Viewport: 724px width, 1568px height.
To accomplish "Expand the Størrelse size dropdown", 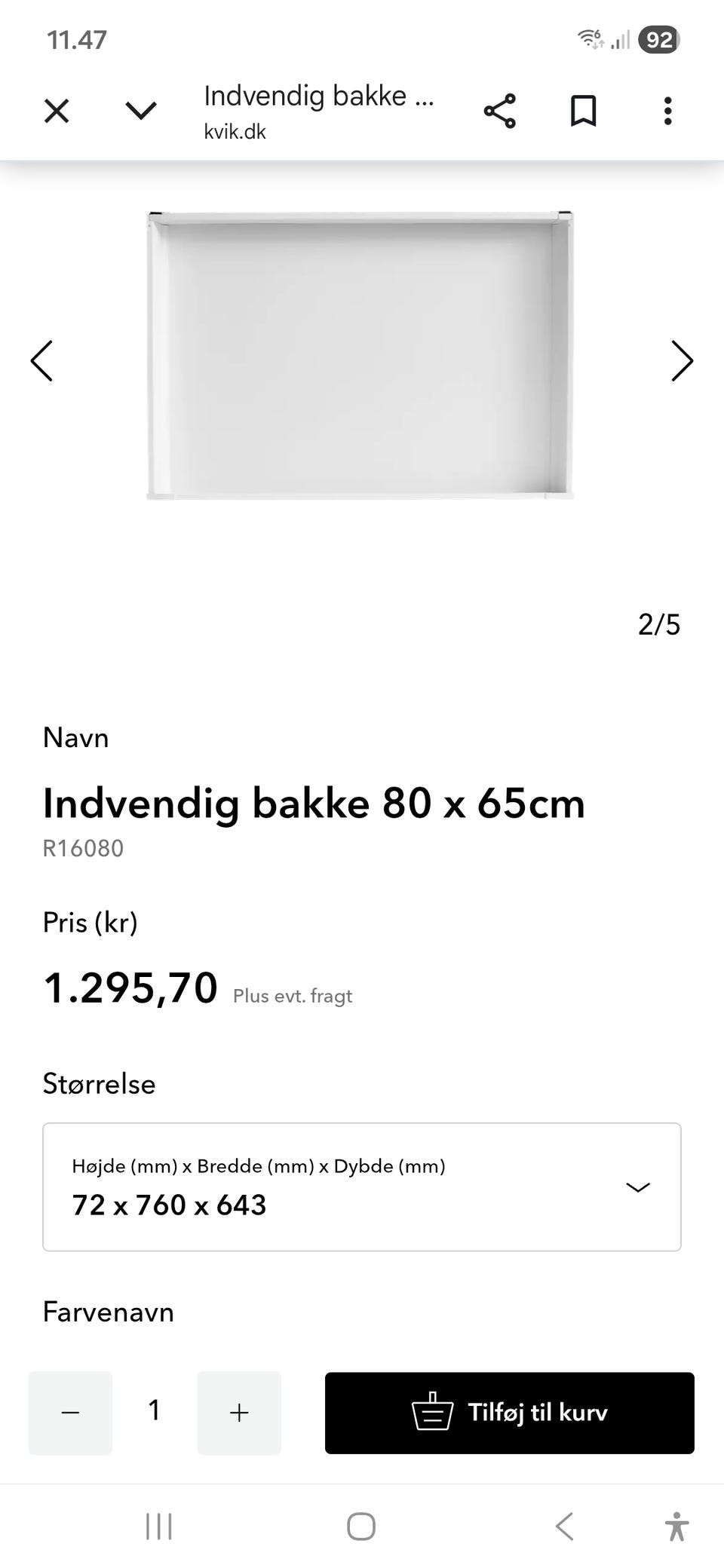I will click(x=637, y=1186).
